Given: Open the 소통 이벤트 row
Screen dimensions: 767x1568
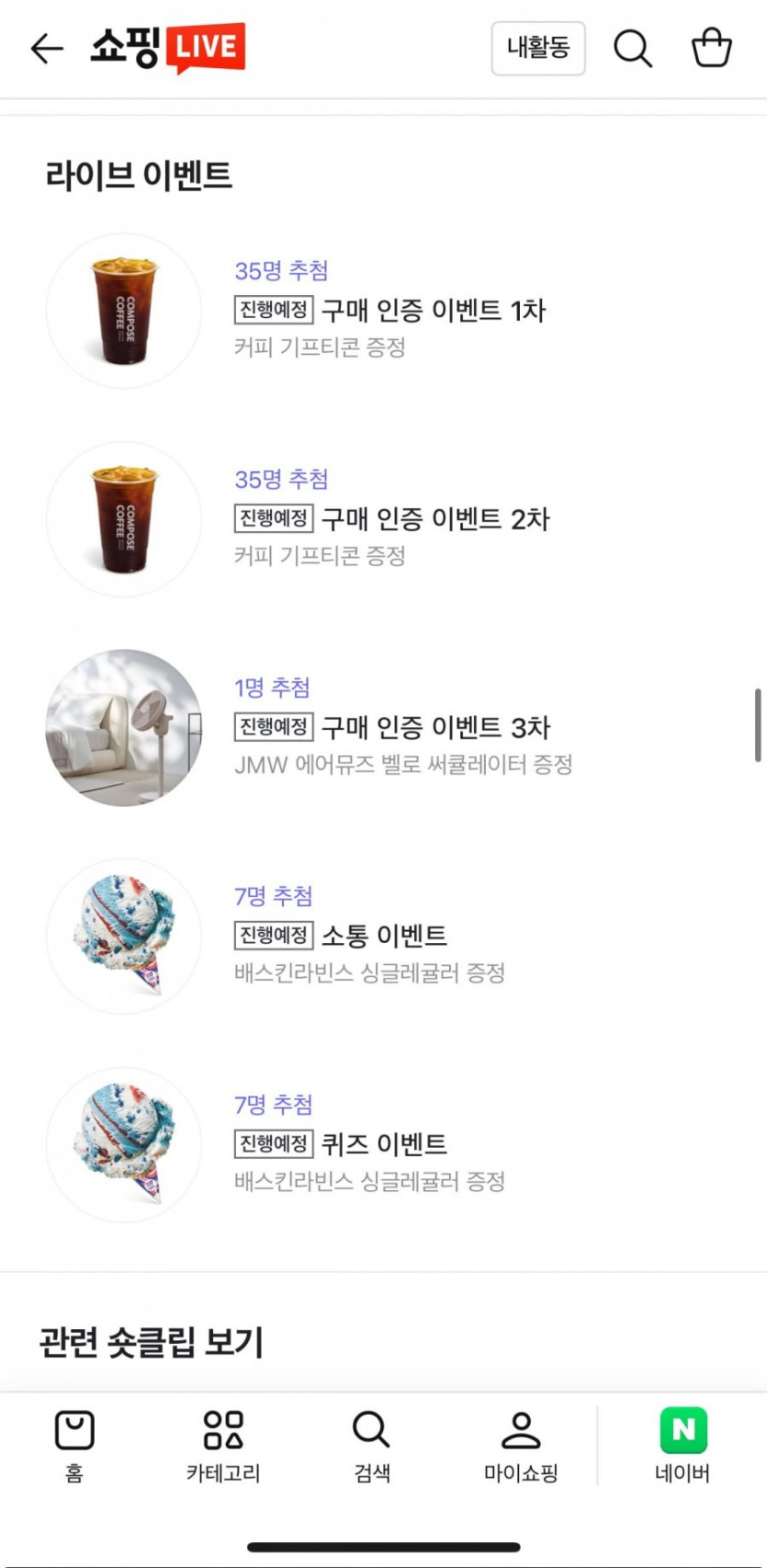Looking at the screenshot, I should 383,937.
